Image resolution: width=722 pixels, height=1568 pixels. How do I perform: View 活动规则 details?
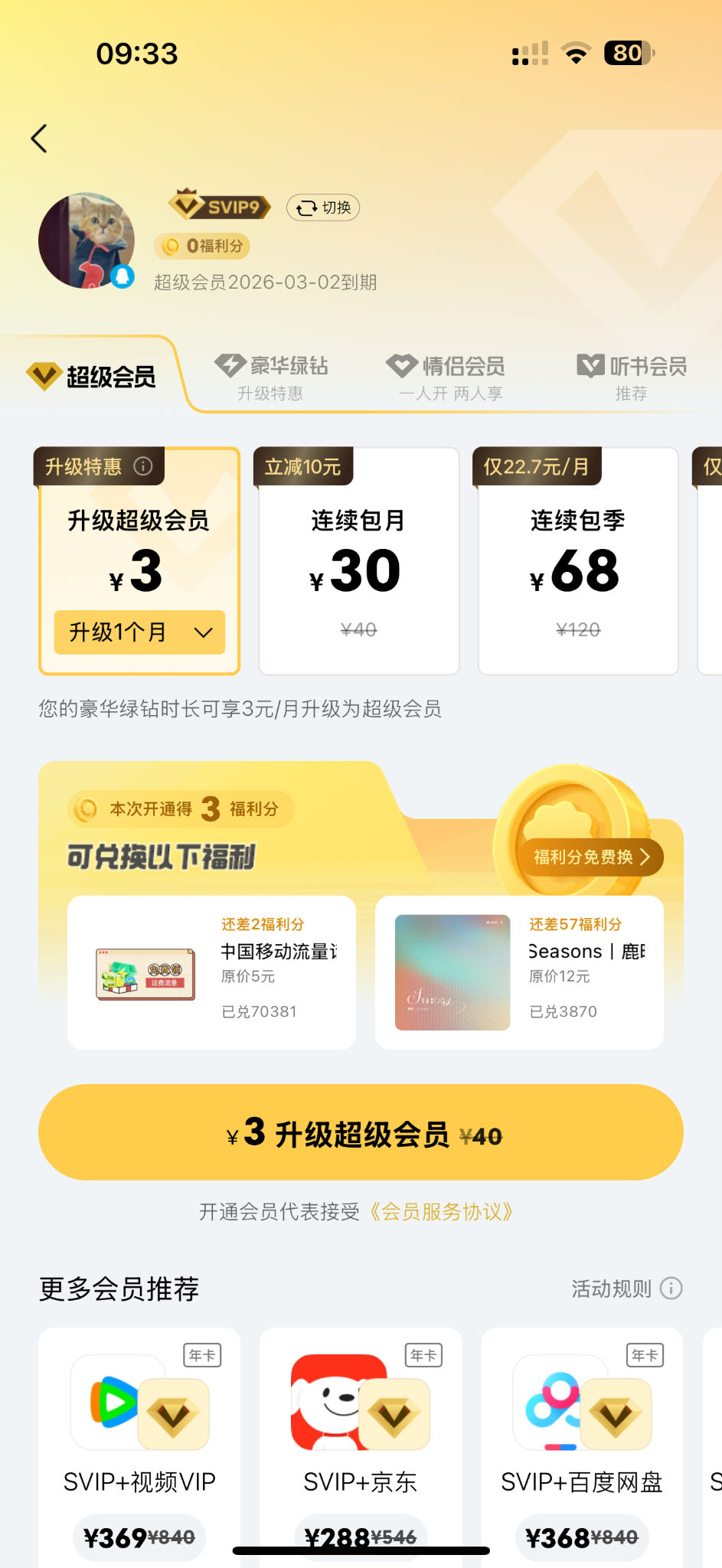coord(626,1289)
